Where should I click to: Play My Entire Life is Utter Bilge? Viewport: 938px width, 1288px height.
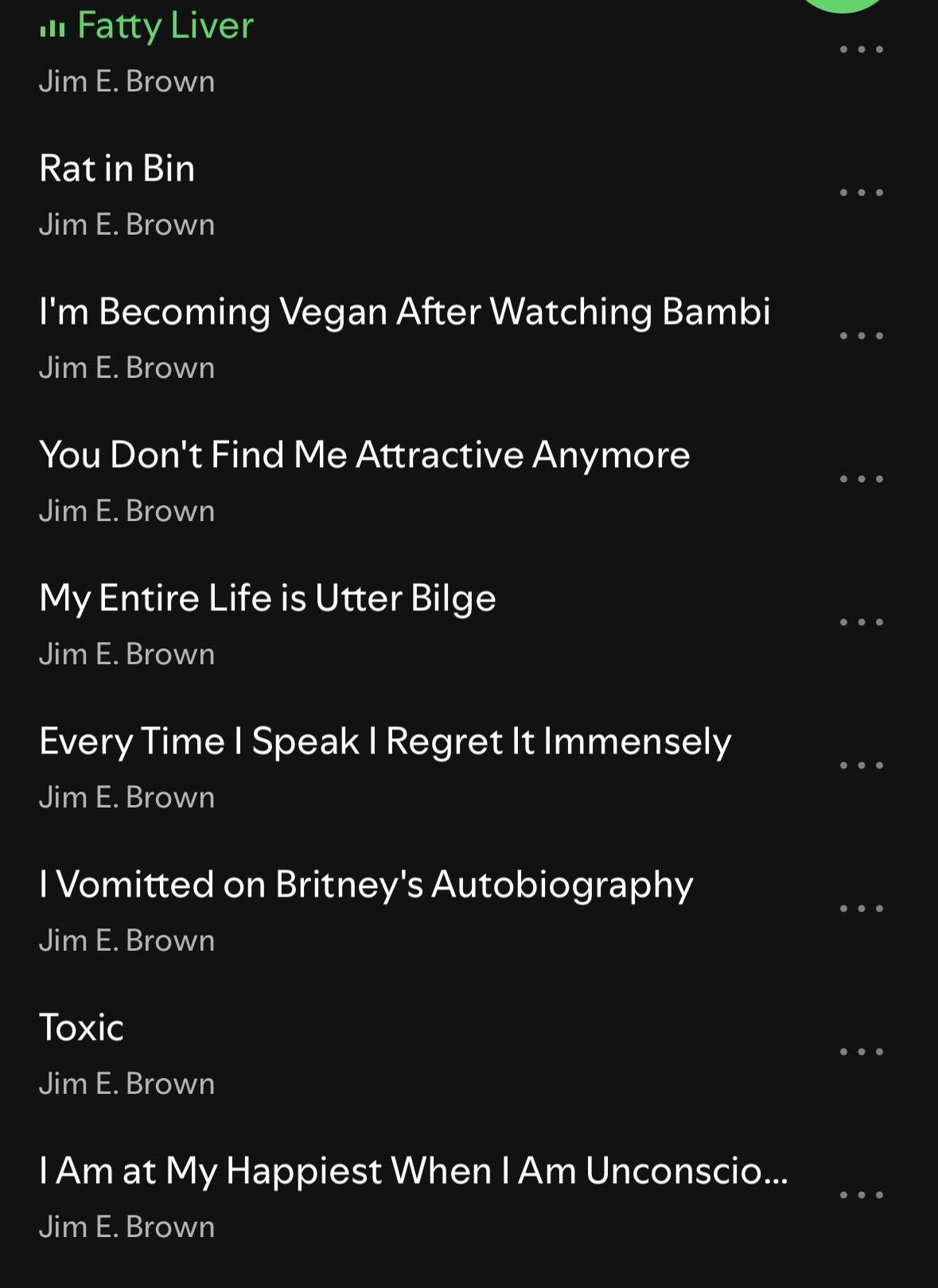point(267,599)
